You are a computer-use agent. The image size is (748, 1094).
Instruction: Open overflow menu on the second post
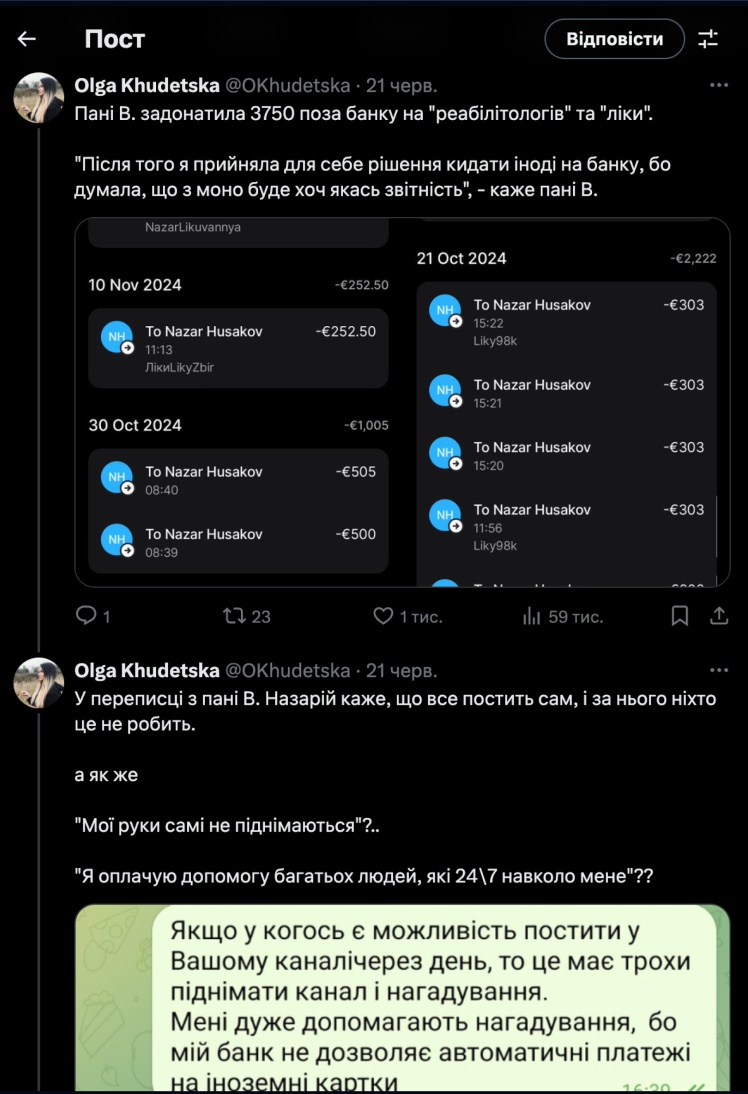point(718,670)
